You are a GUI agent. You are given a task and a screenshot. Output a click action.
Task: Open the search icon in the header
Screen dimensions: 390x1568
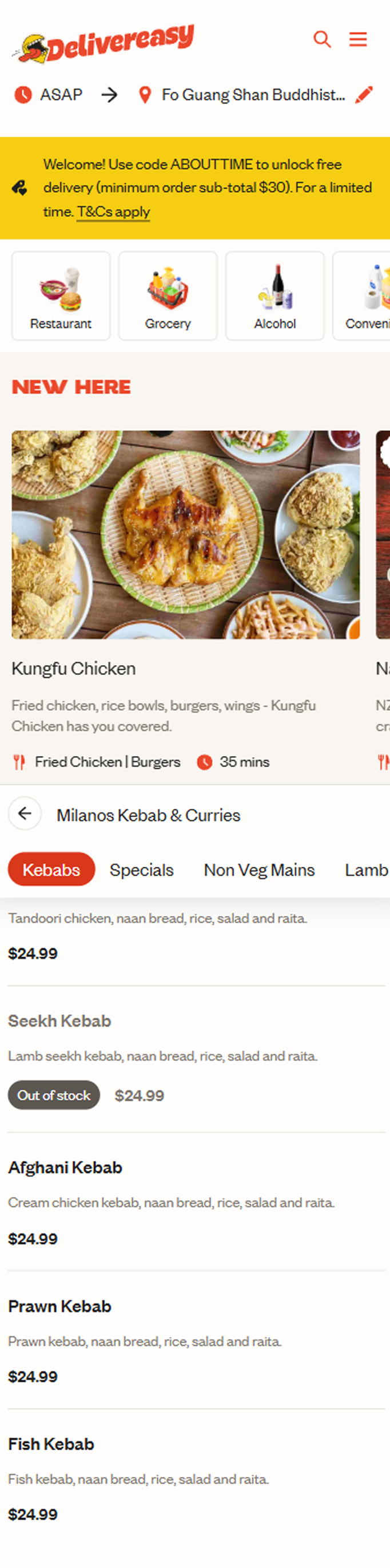pos(322,39)
